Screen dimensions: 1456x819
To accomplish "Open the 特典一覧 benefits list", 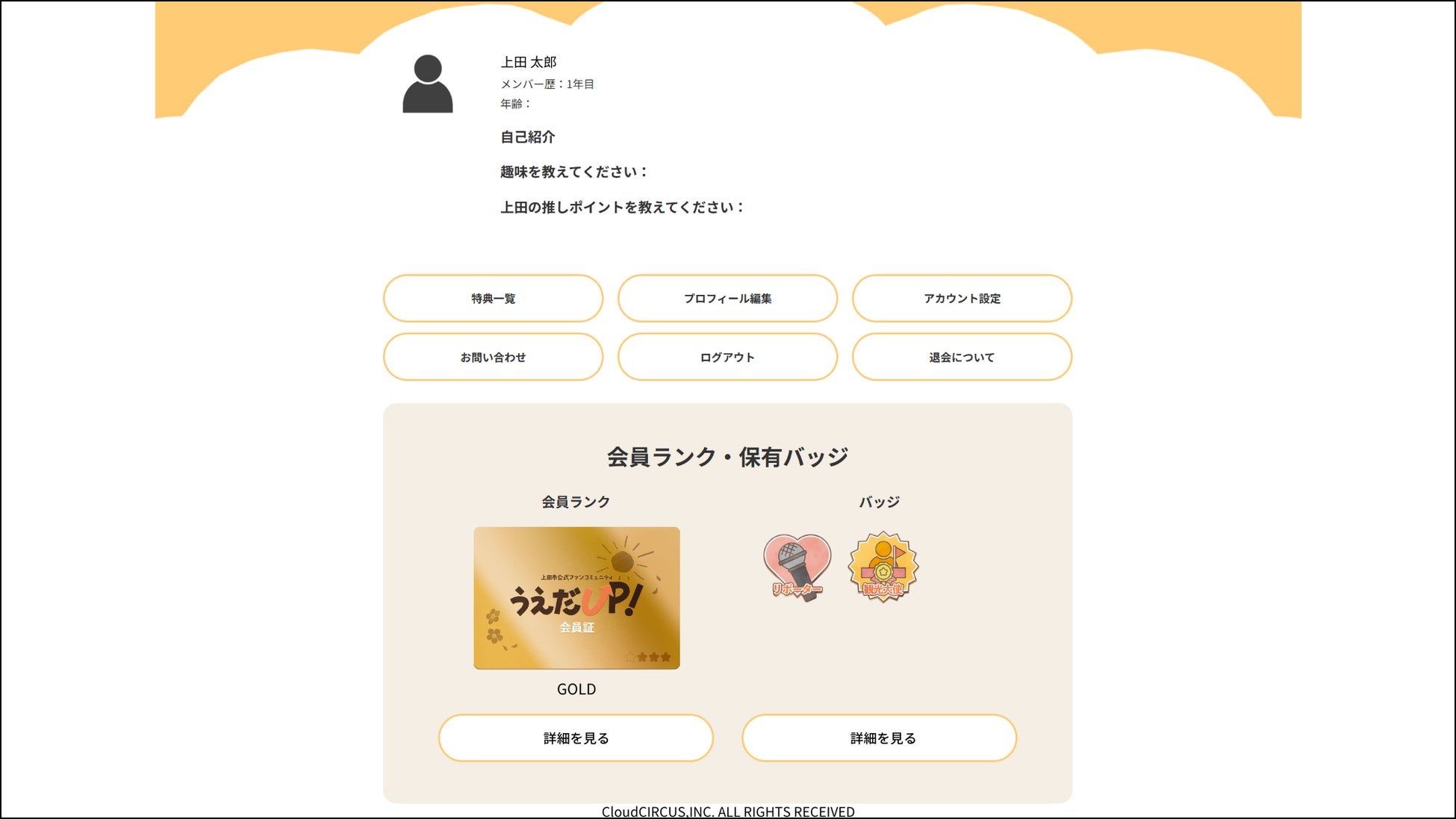I will (x=493, y=299).
